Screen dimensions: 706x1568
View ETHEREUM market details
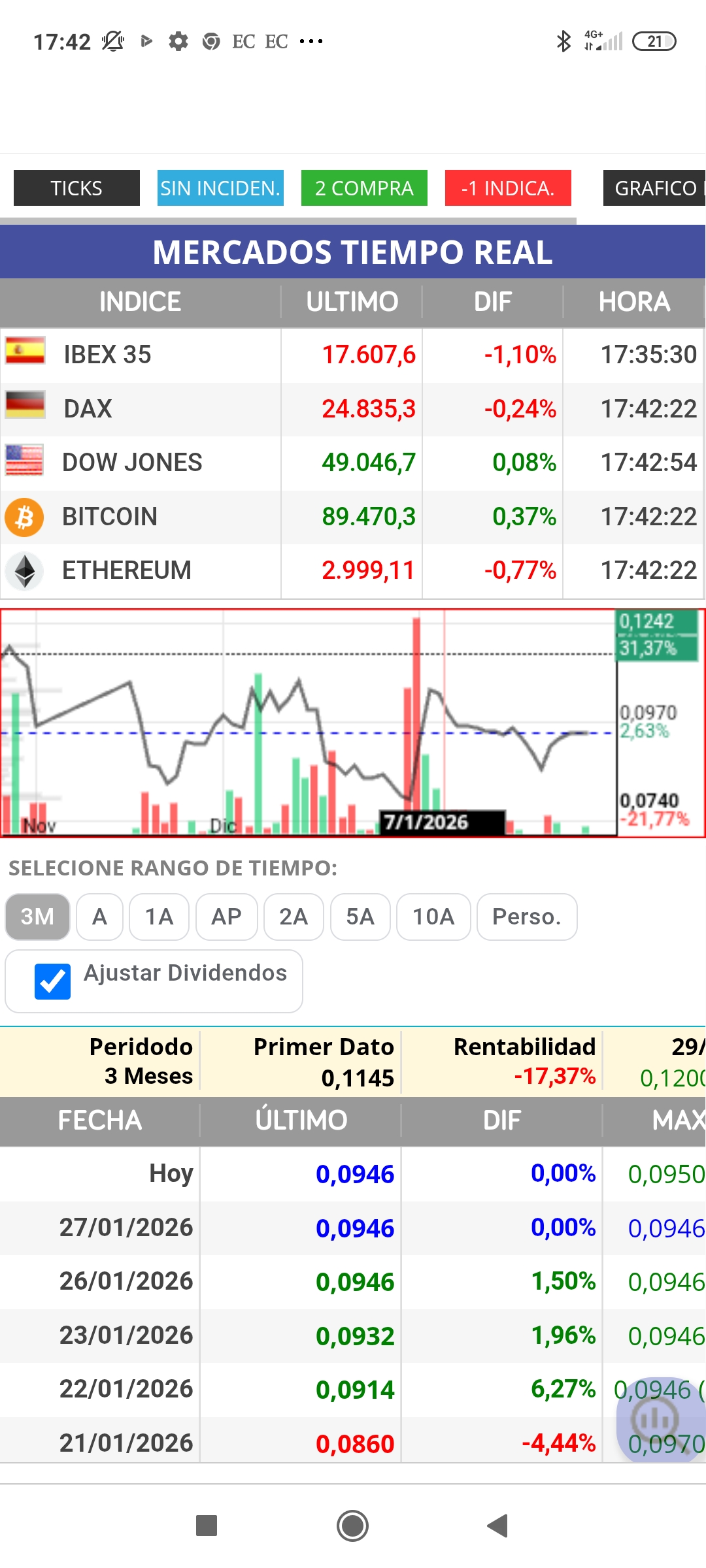pos(126,570)
